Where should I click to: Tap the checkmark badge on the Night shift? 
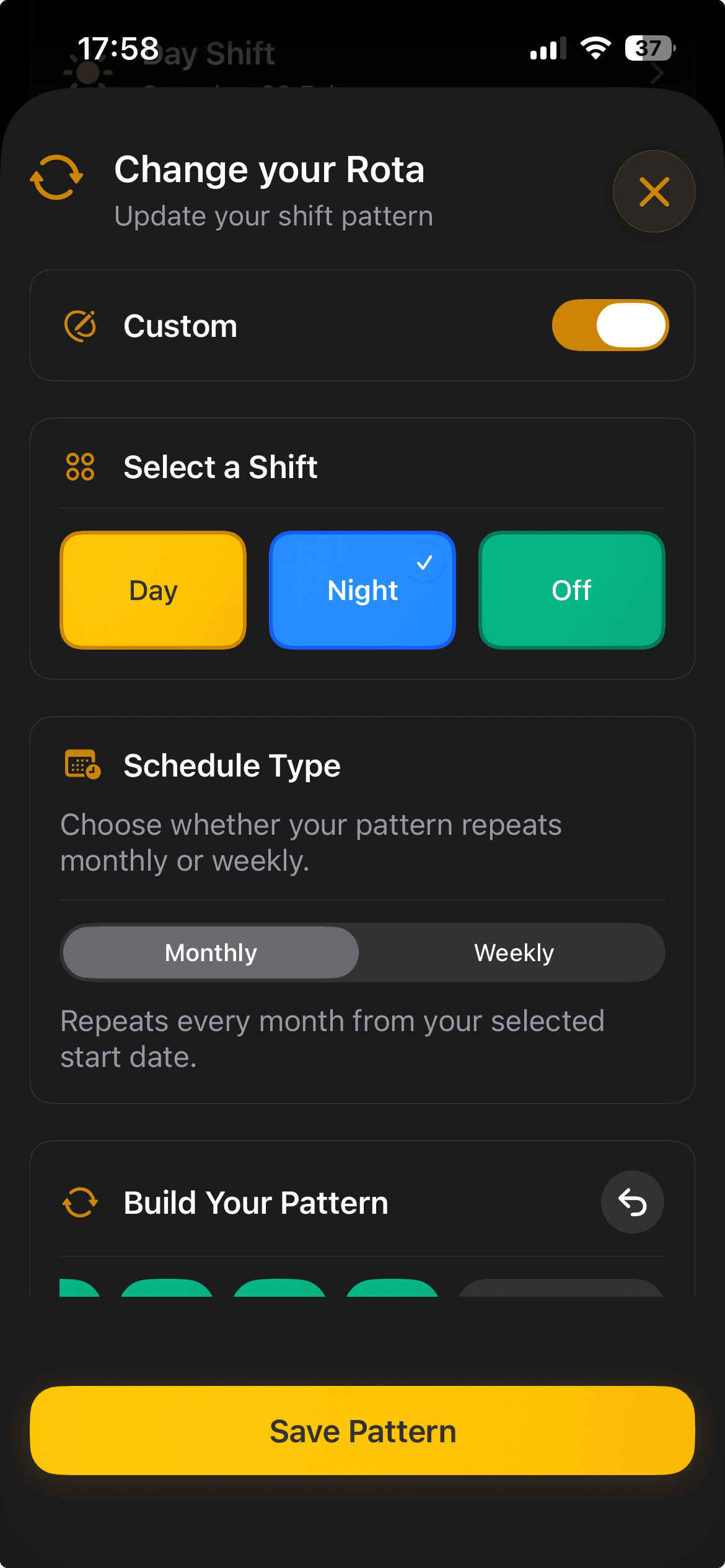point(425,562)
